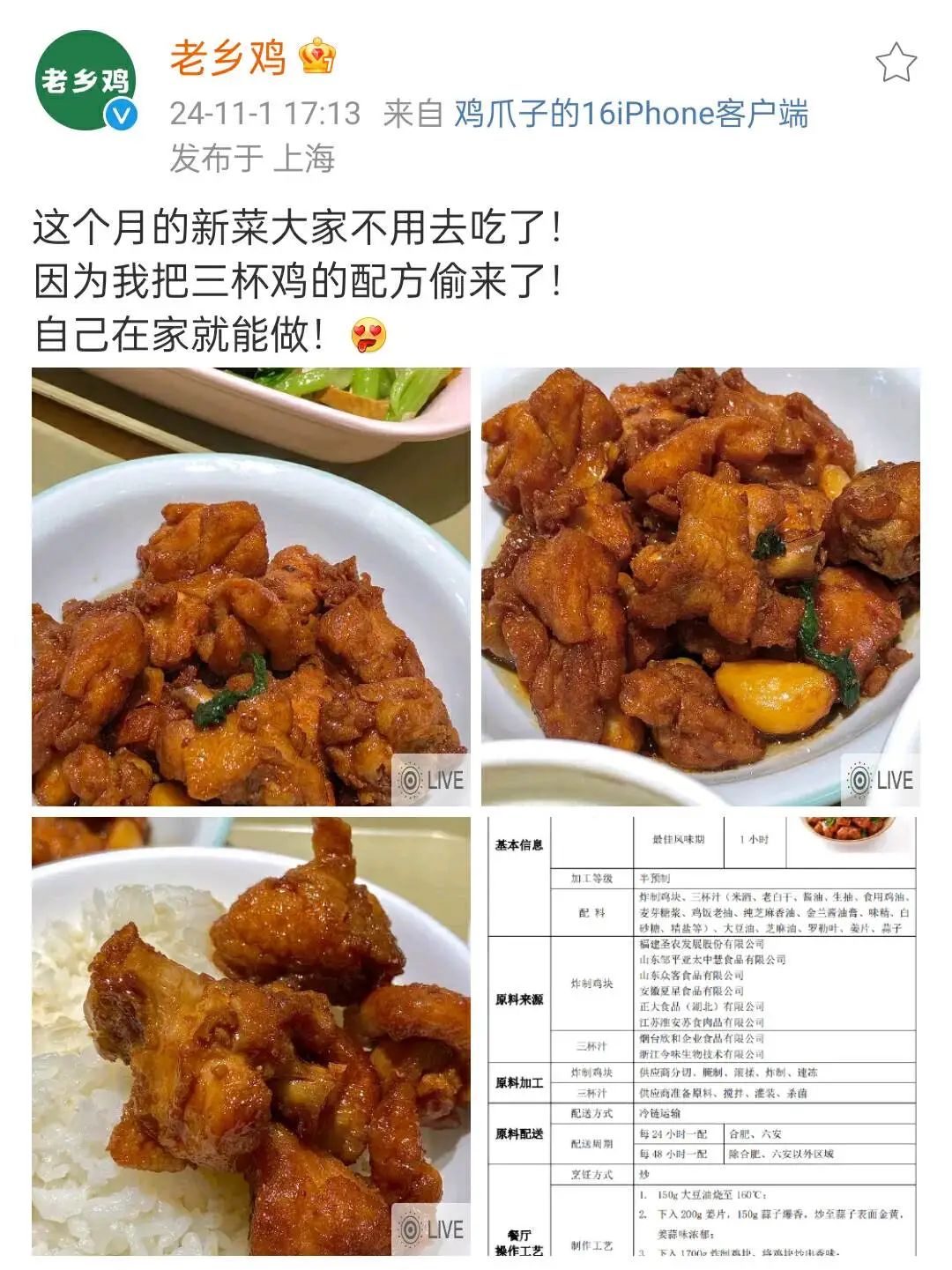This screenshot has width=952, height=1270.
Task: Open the recipe table image
Action: coord(701,1036)
